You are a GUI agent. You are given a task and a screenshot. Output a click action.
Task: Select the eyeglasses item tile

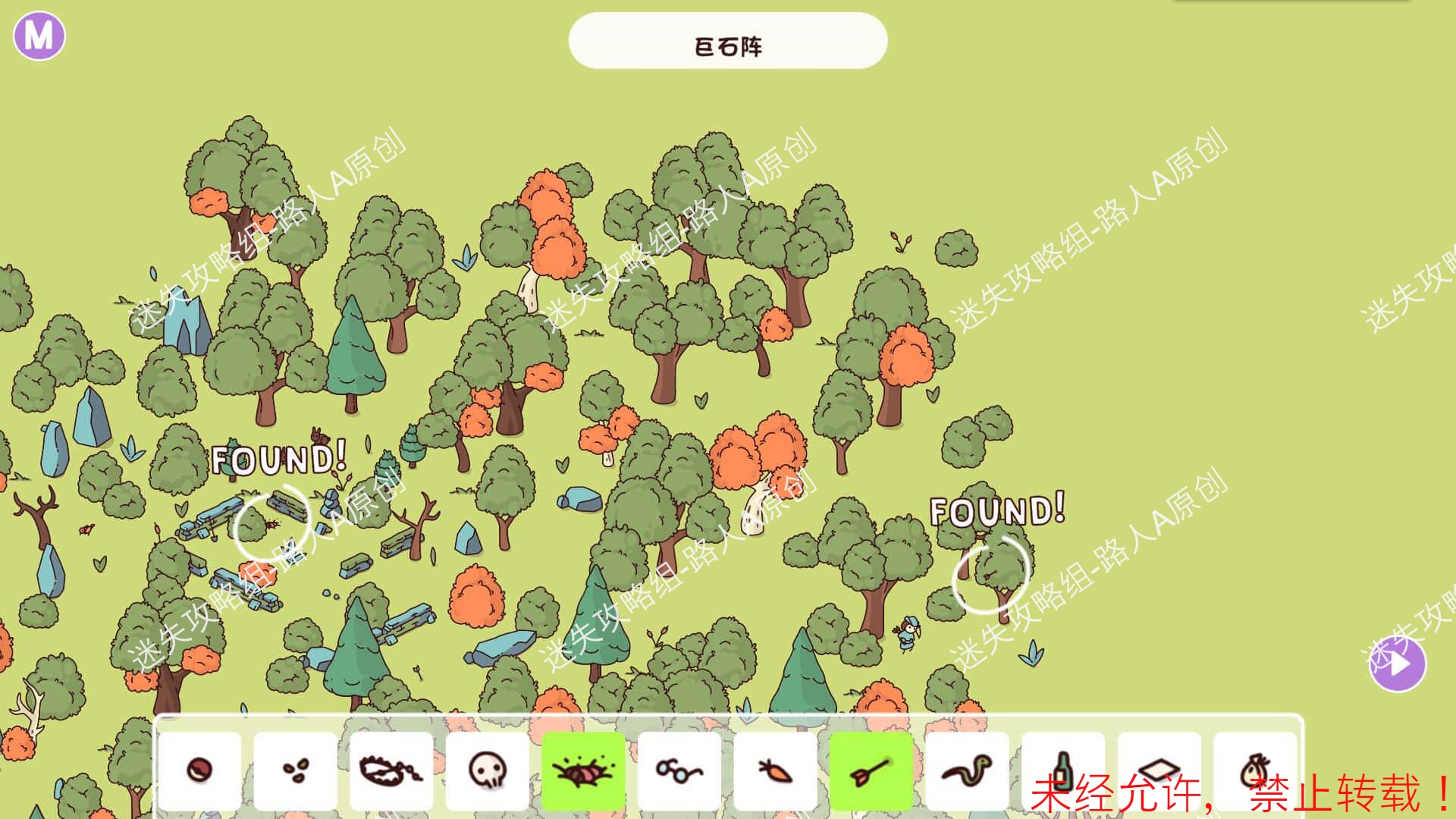pyautogui.click(x=679, y=770)
